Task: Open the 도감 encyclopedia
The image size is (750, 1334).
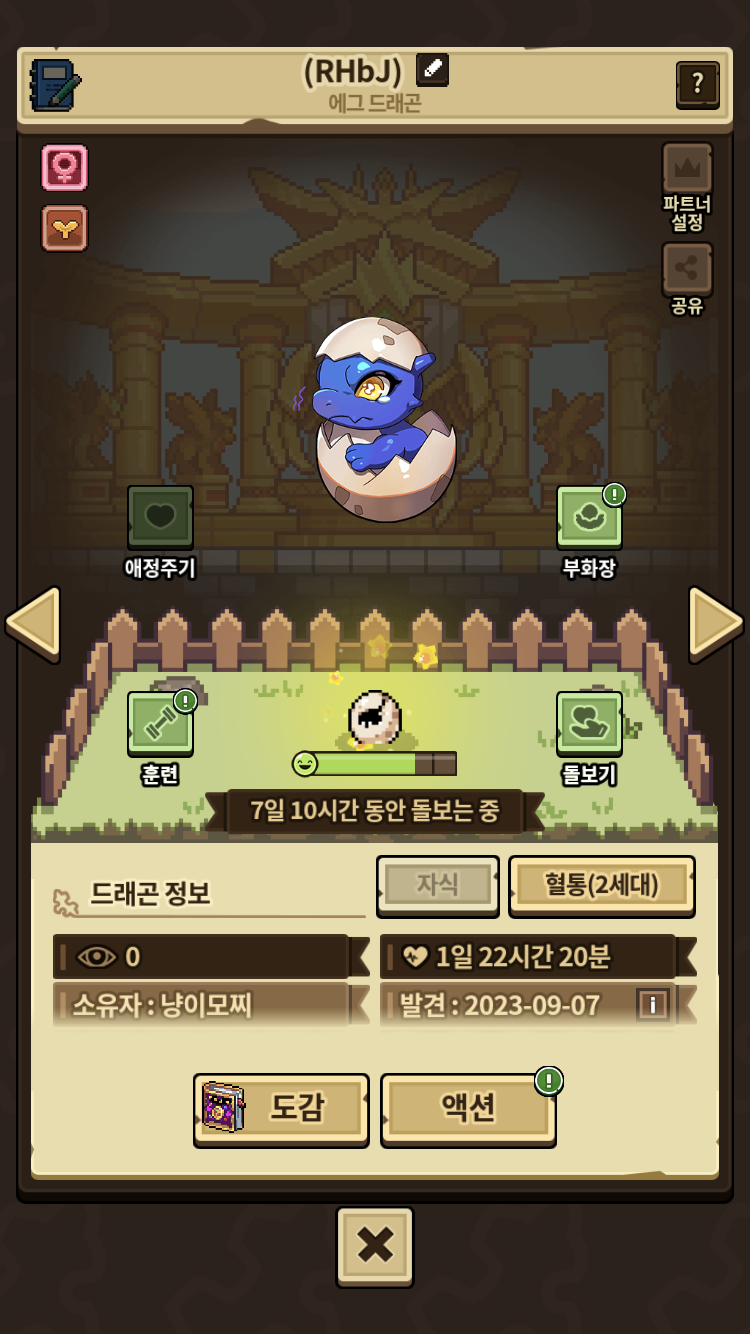Action: [x=281, y=1108]
